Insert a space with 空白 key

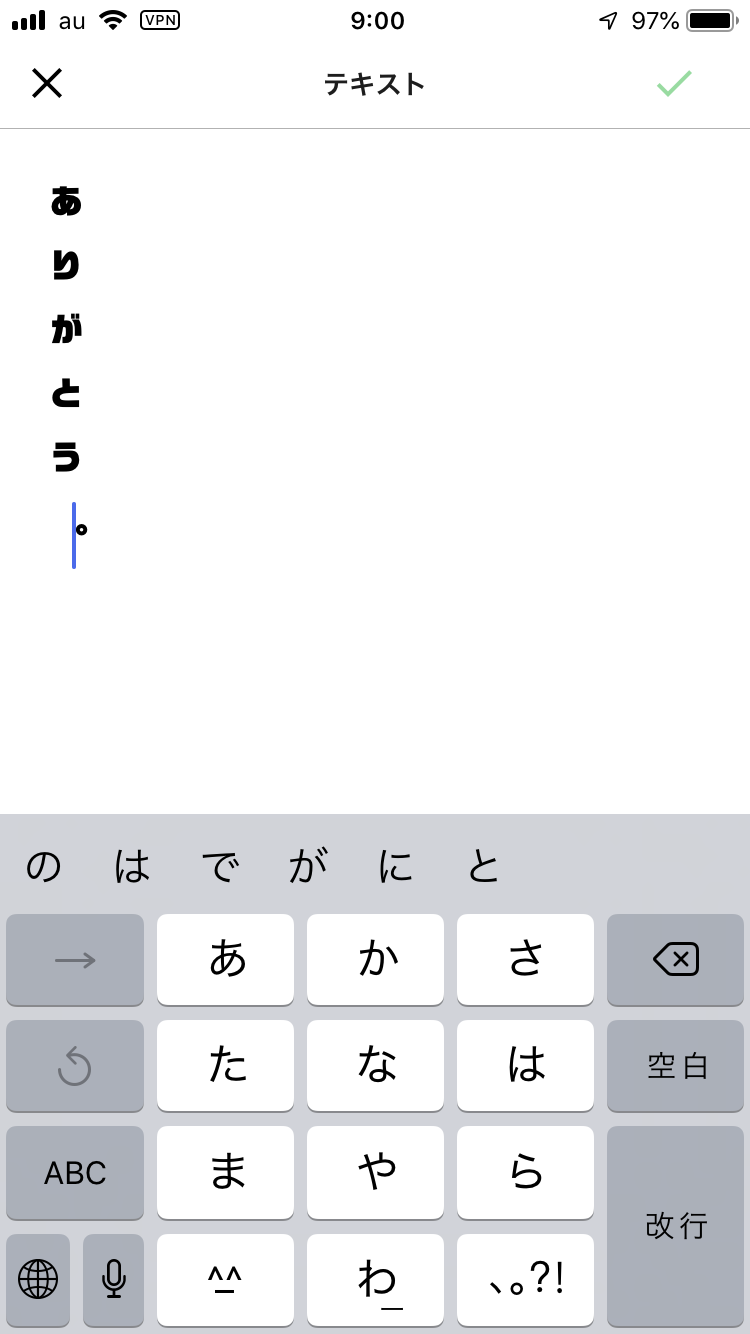(675, 1066)
